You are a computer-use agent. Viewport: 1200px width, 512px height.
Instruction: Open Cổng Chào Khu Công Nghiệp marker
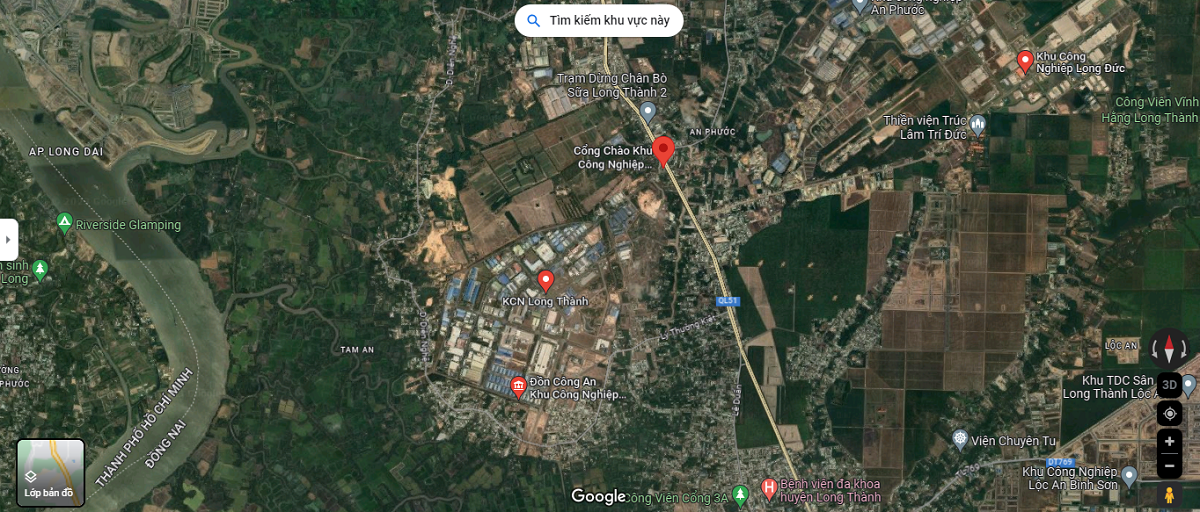pyautogui.click(x=663, y=151)
